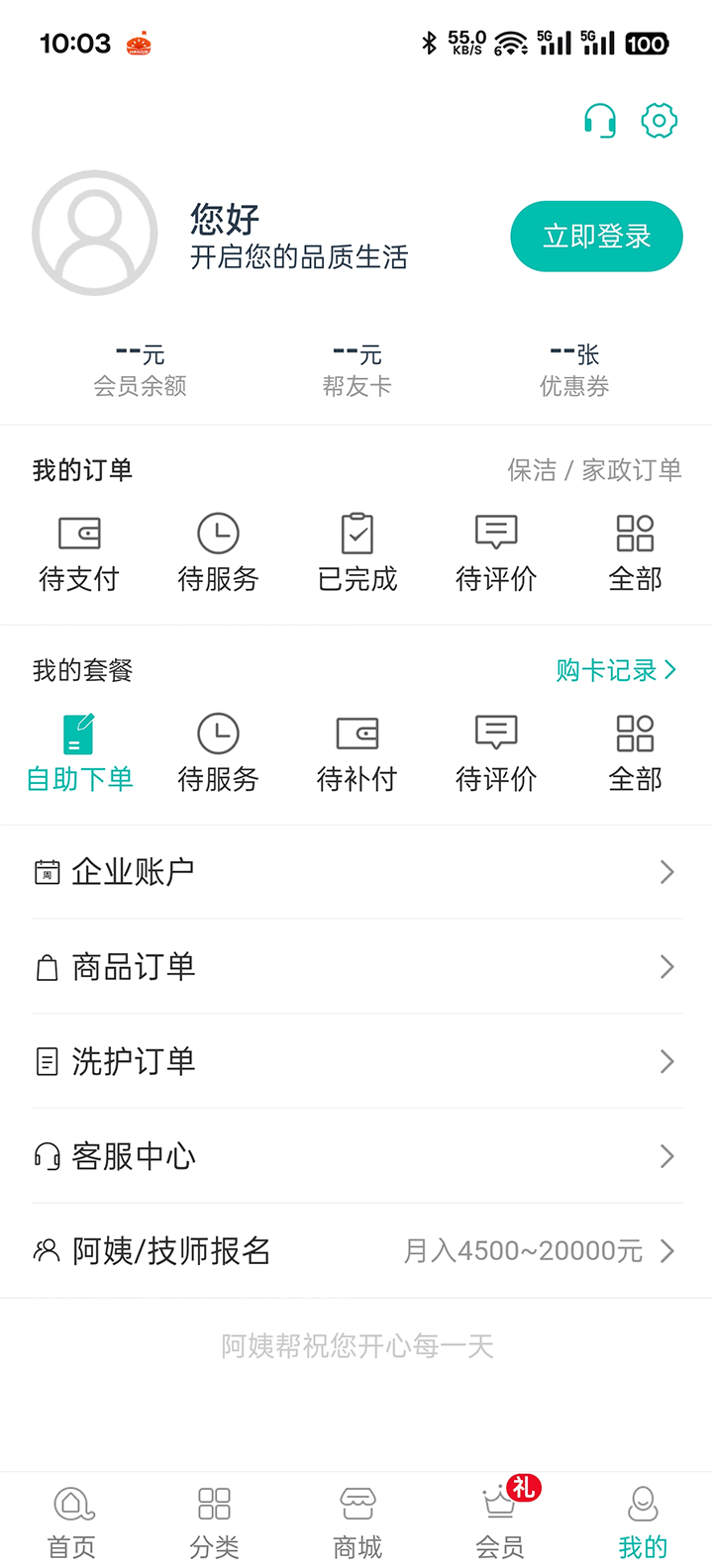
Task: Switch to the 首页 tab
Action: (72, 1520)
